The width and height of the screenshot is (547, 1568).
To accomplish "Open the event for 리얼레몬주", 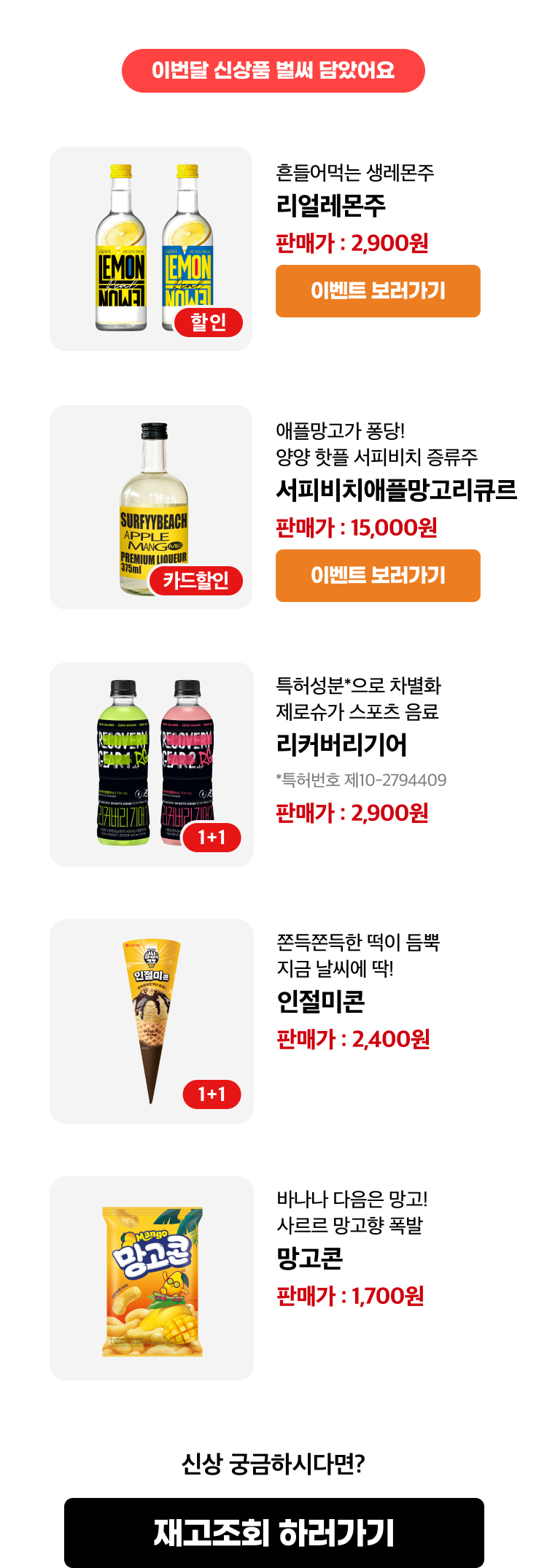I will point(378,291).
